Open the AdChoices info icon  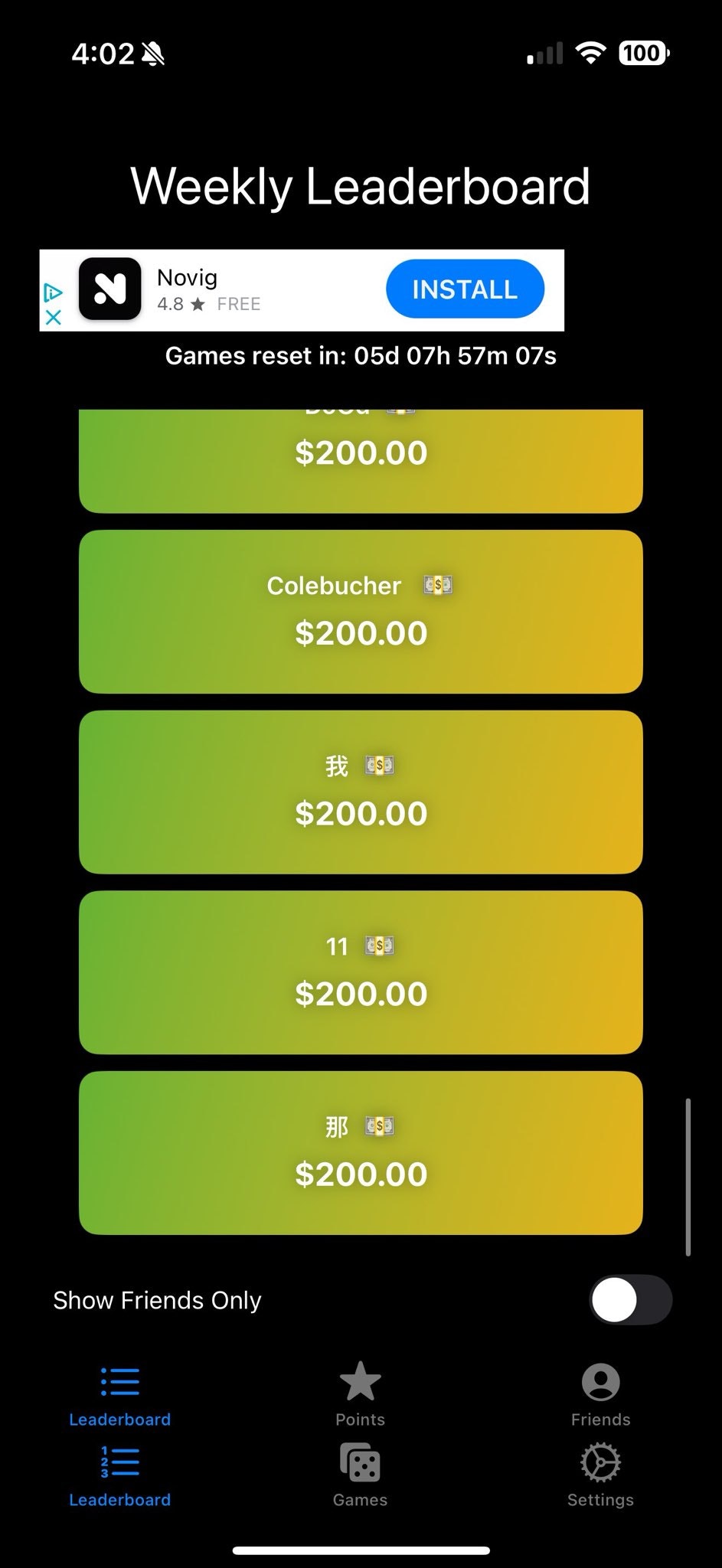pos(53,292)
